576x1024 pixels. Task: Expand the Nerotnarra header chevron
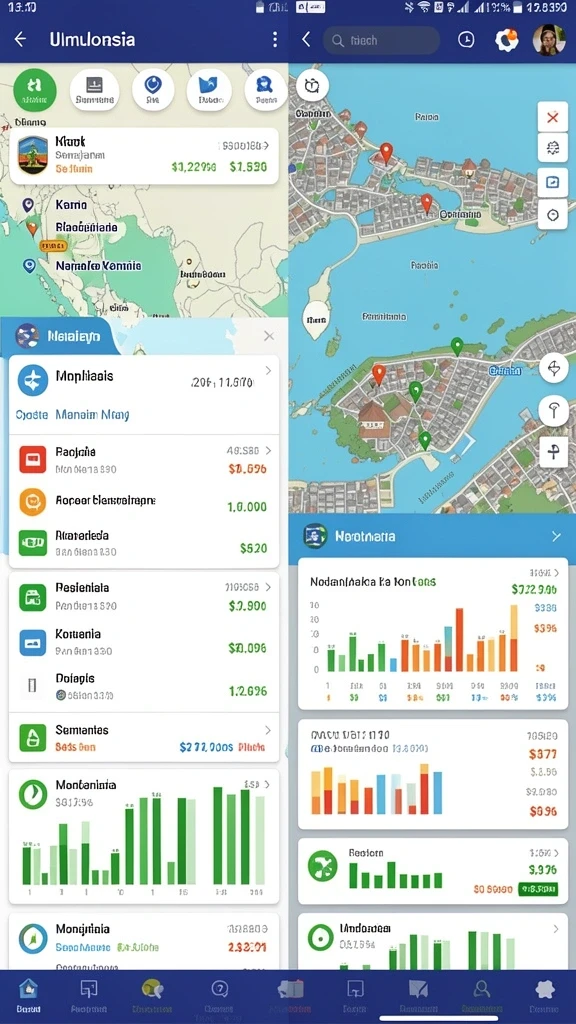click(556, 536)
